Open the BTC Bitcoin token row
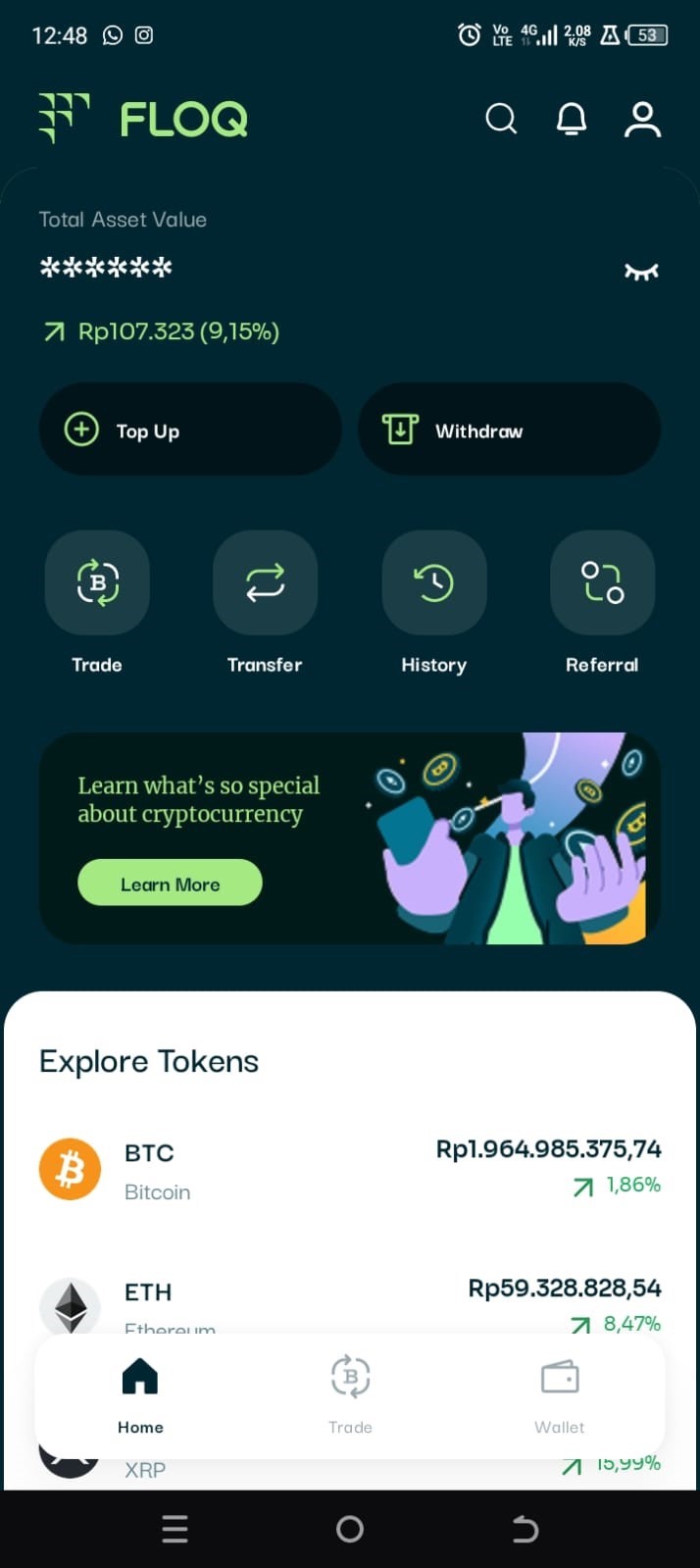The image size is (700, 1568). [350, 1169]
